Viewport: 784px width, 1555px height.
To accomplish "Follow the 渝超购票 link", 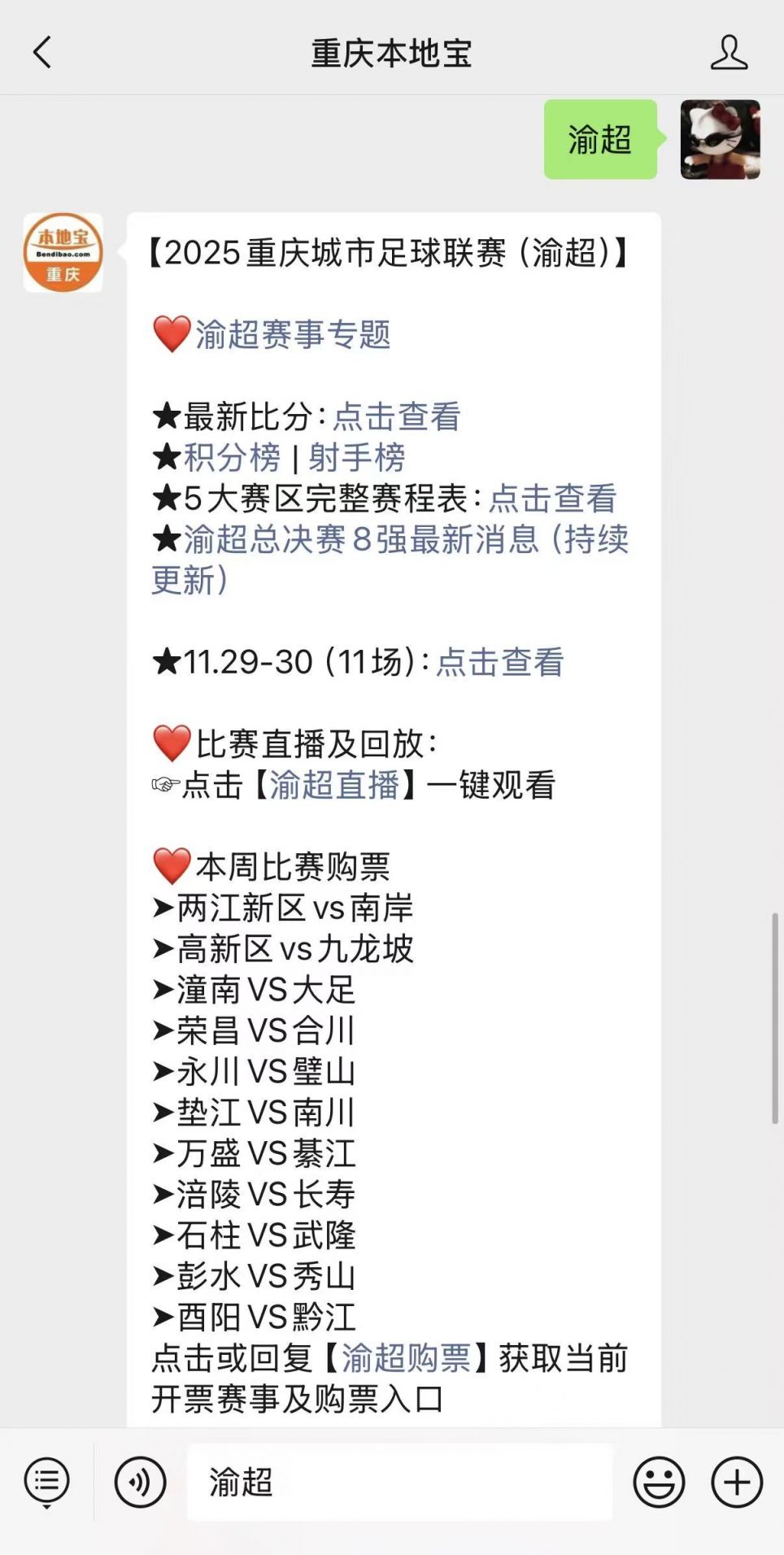I will coord(406,1357).
